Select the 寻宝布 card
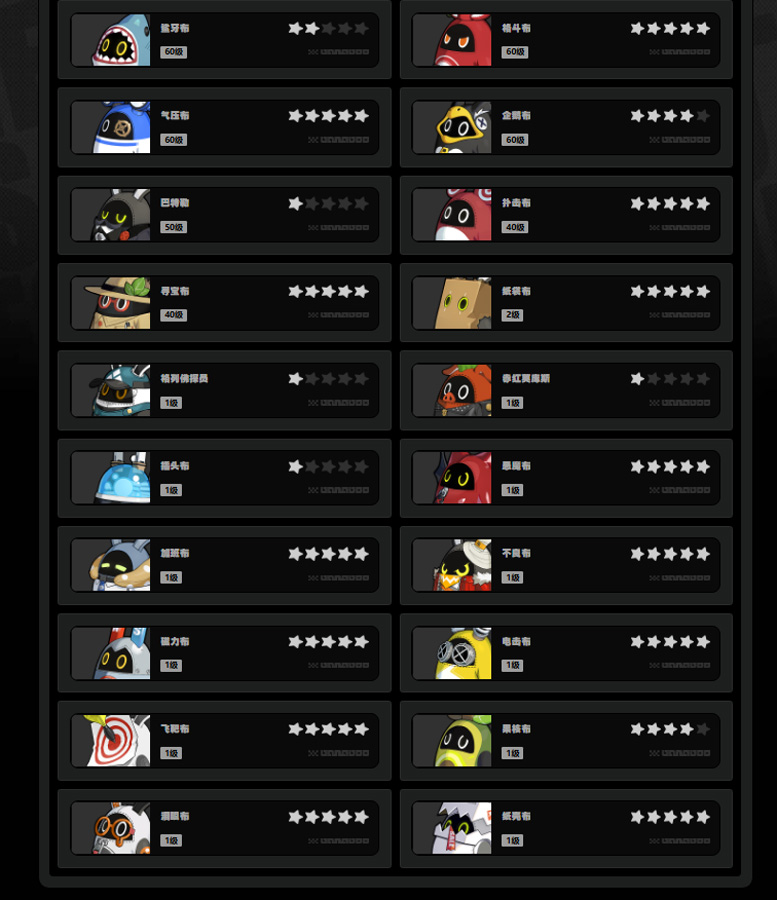Viewport: 777px width, 900px height. coord(224,303)
